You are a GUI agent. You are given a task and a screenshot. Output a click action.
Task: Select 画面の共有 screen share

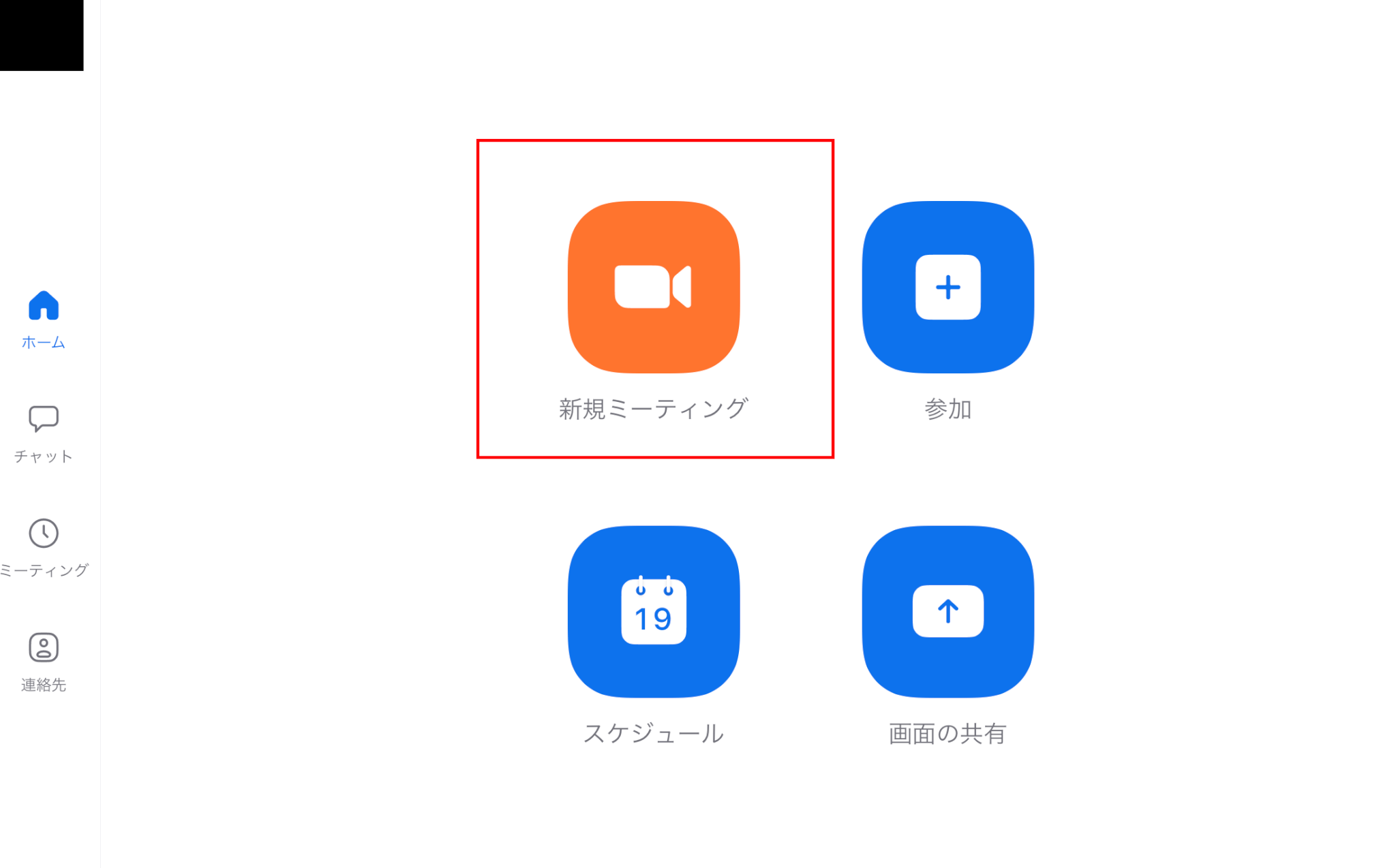click(x=947, y=611)
